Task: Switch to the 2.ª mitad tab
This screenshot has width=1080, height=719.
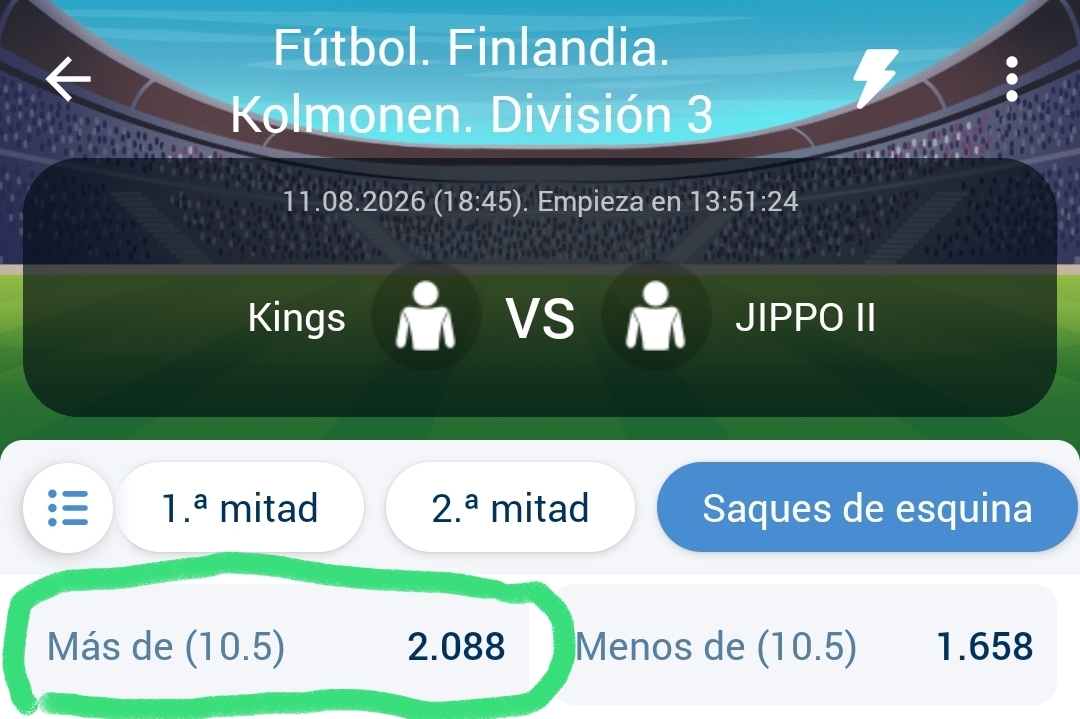Action: point(510,508)
